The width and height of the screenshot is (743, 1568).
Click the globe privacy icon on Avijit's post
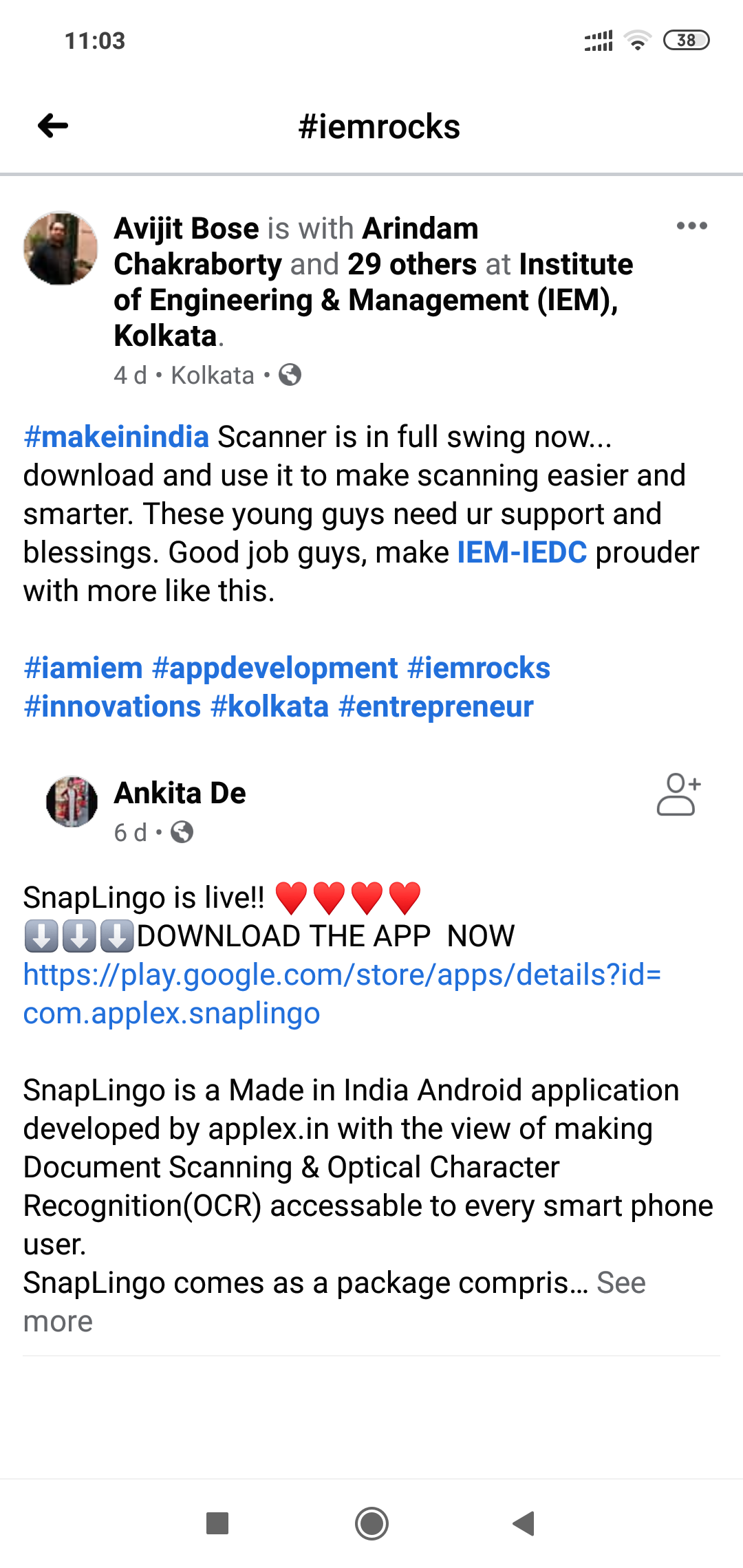point(289,375)
